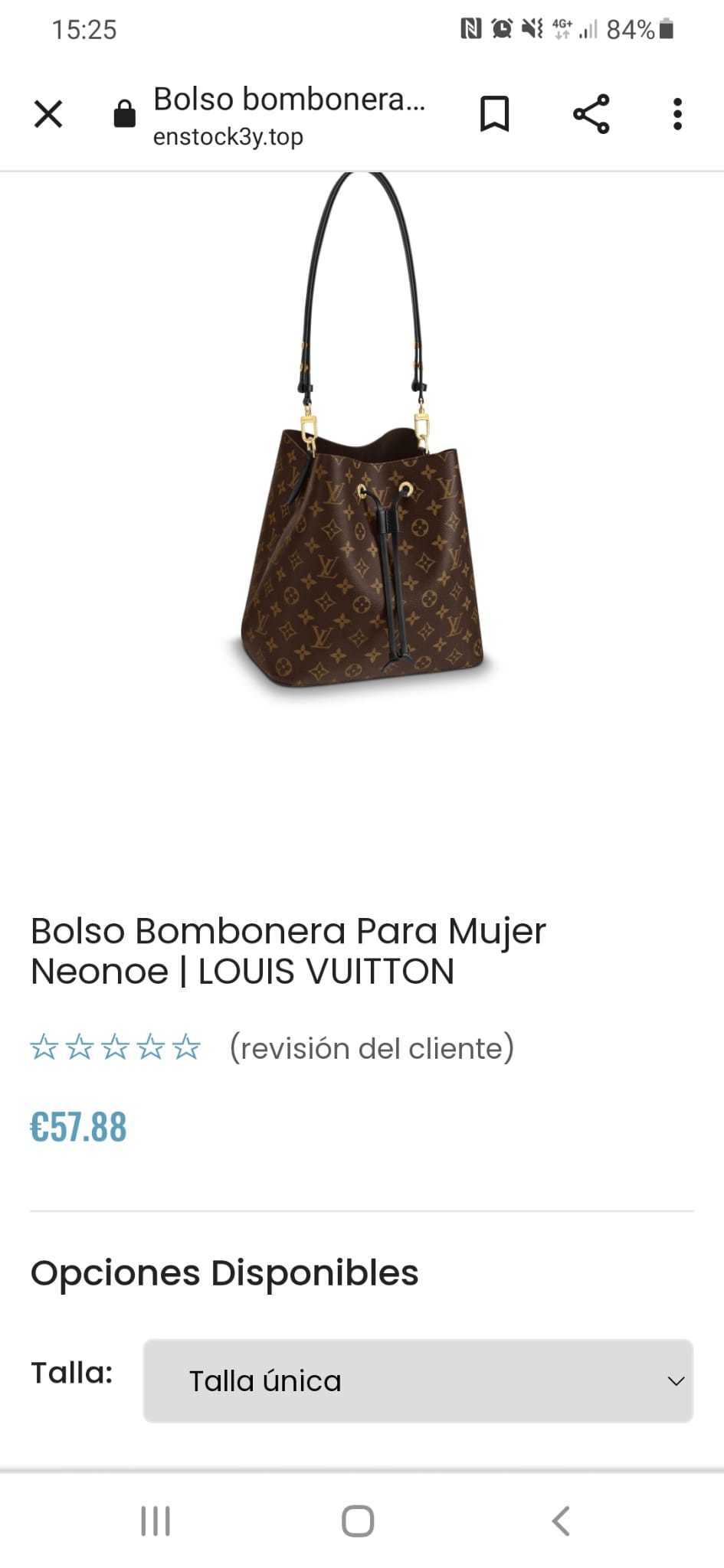Share this page link
Screen dimensions: 724x1568
591,115
